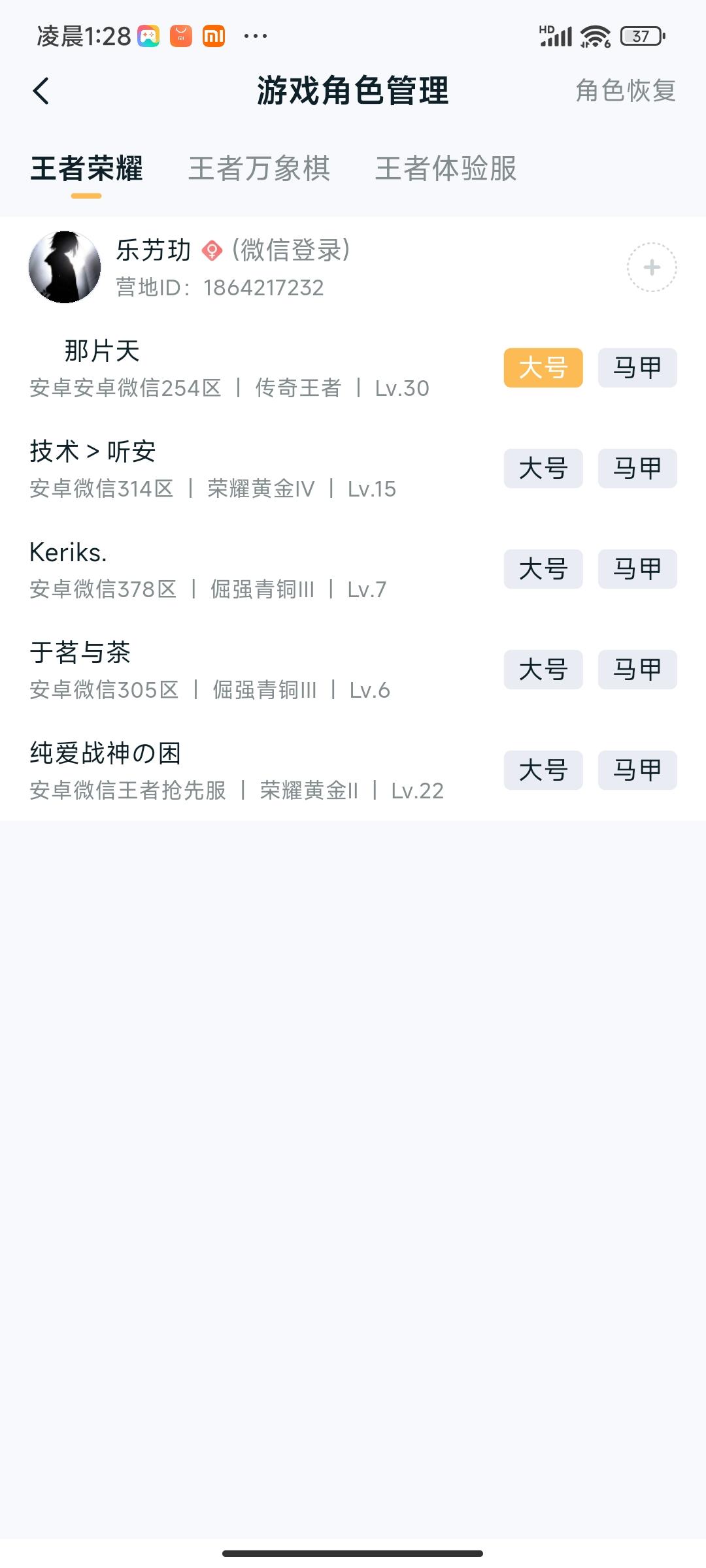This screenshot has height=1568, width=706.
Task: Set 纯爱战神の困 as 大号
Action: (x=544, y=770)
